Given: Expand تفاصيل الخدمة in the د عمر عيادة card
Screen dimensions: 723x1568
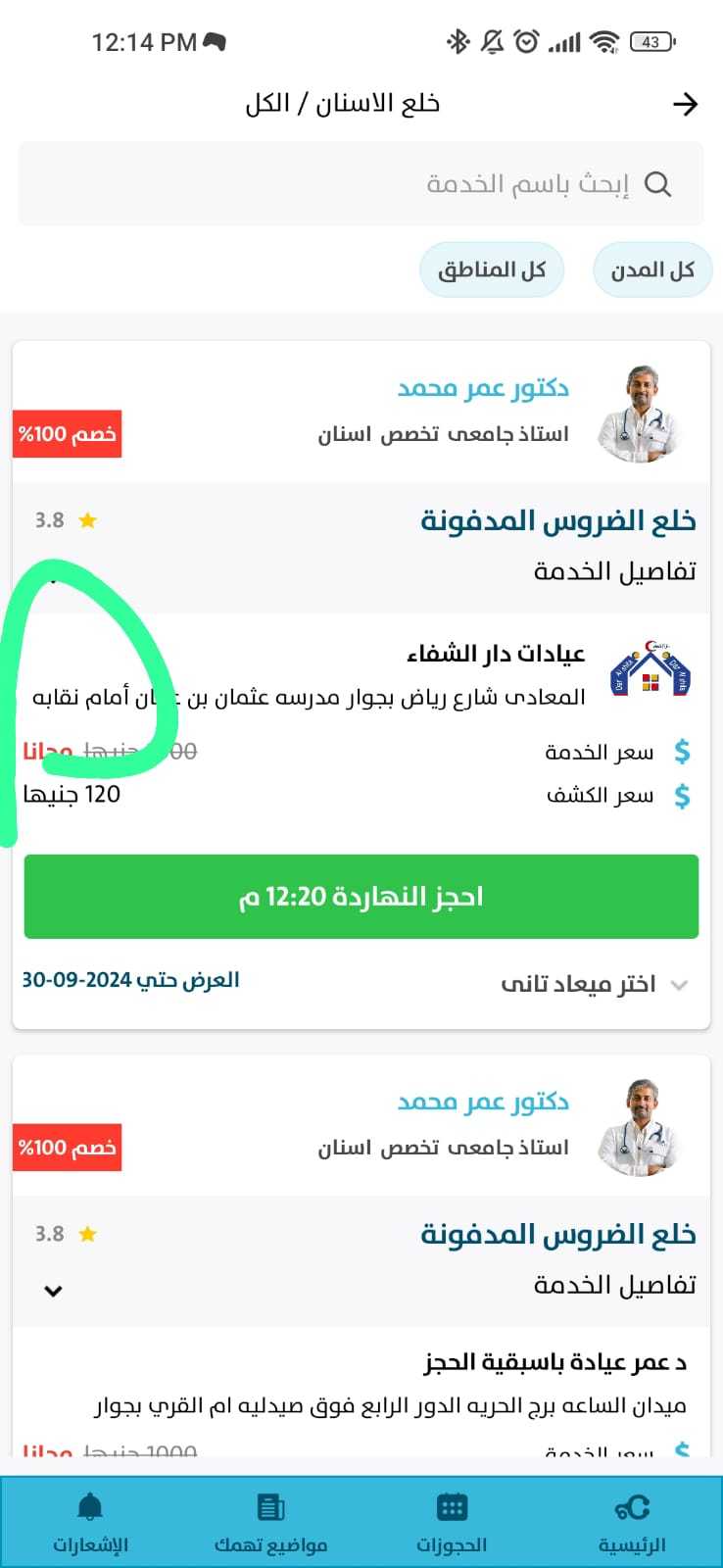Looking at the screenshot, I should pyautogui.click(x=54, y=1291).
